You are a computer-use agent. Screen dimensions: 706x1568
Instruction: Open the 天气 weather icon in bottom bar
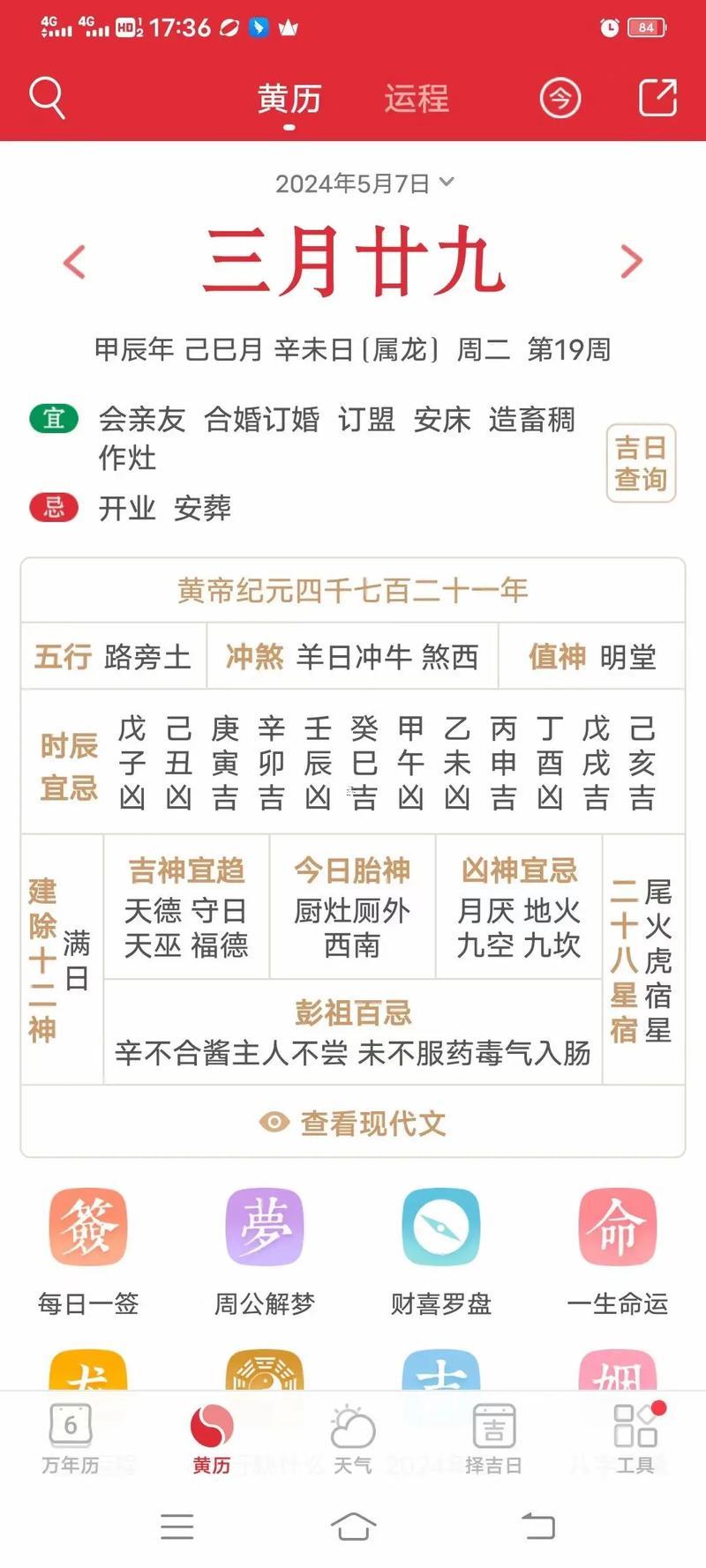click(352, 1437)
